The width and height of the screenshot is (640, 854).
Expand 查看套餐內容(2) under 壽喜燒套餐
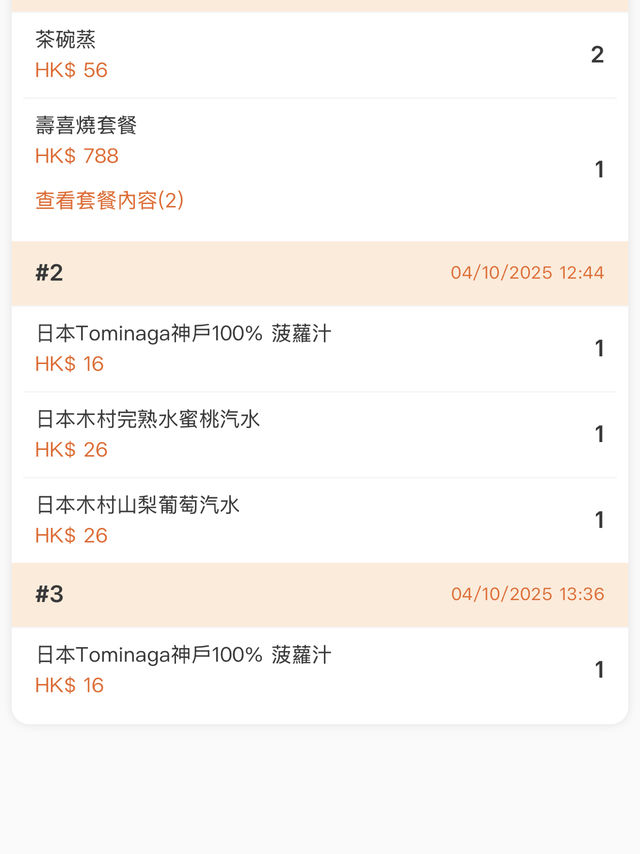110,201
